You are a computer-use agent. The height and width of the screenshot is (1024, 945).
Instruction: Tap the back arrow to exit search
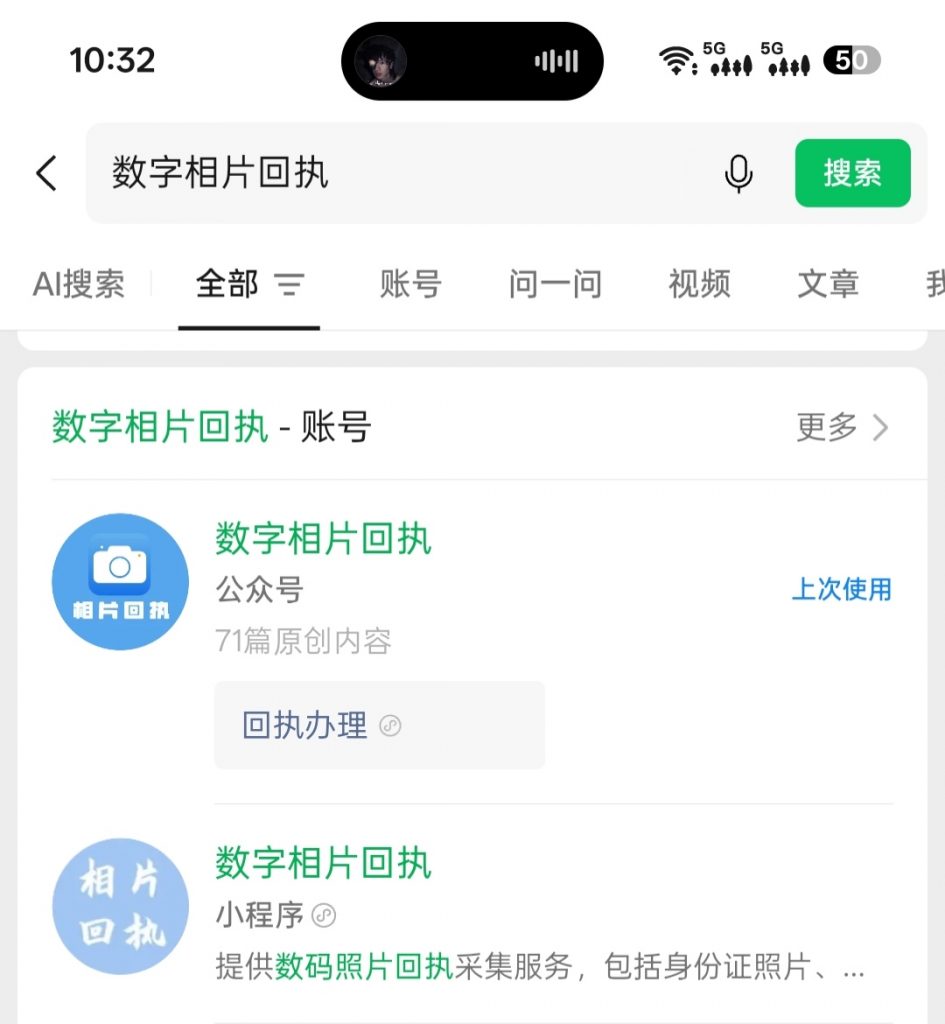point(45,173)
